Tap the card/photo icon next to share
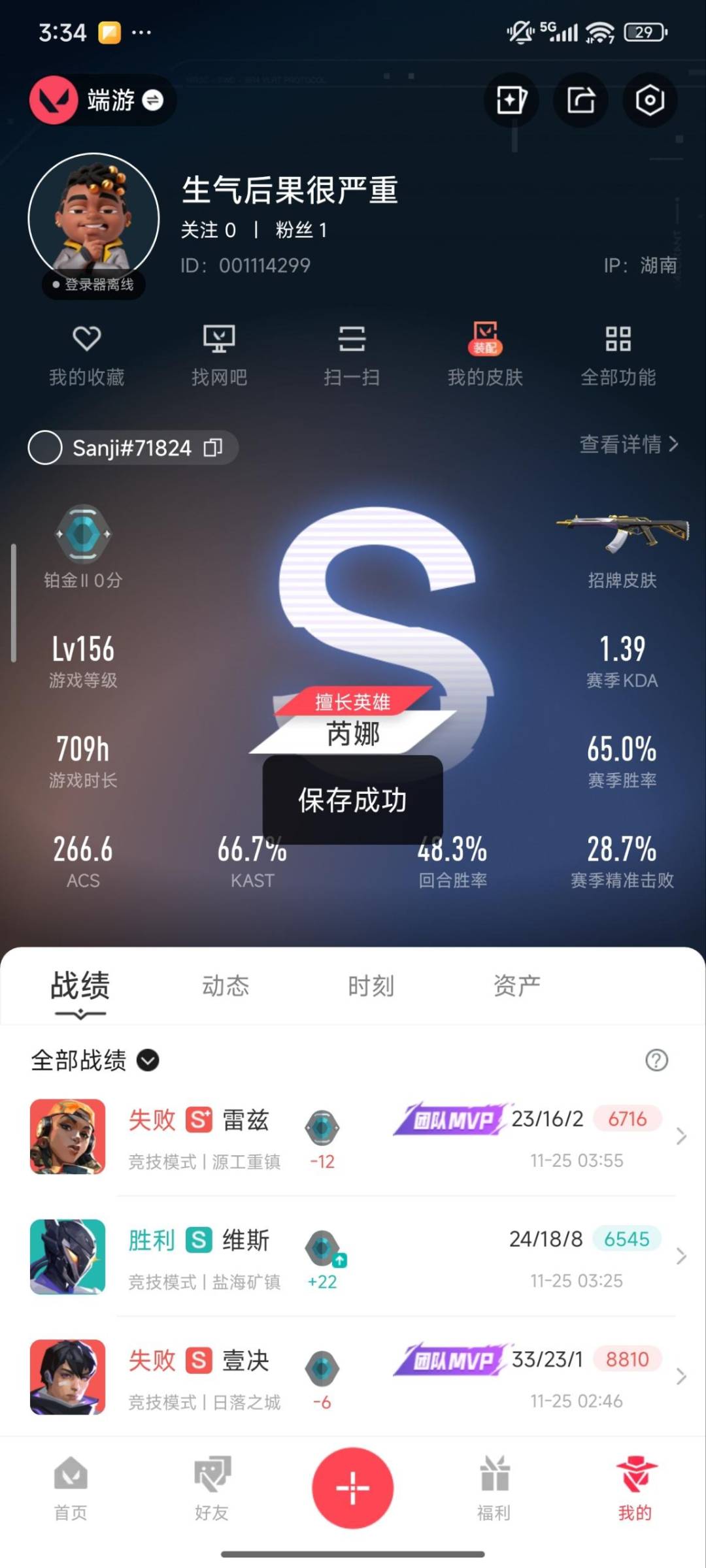 [x=512, y=99]
